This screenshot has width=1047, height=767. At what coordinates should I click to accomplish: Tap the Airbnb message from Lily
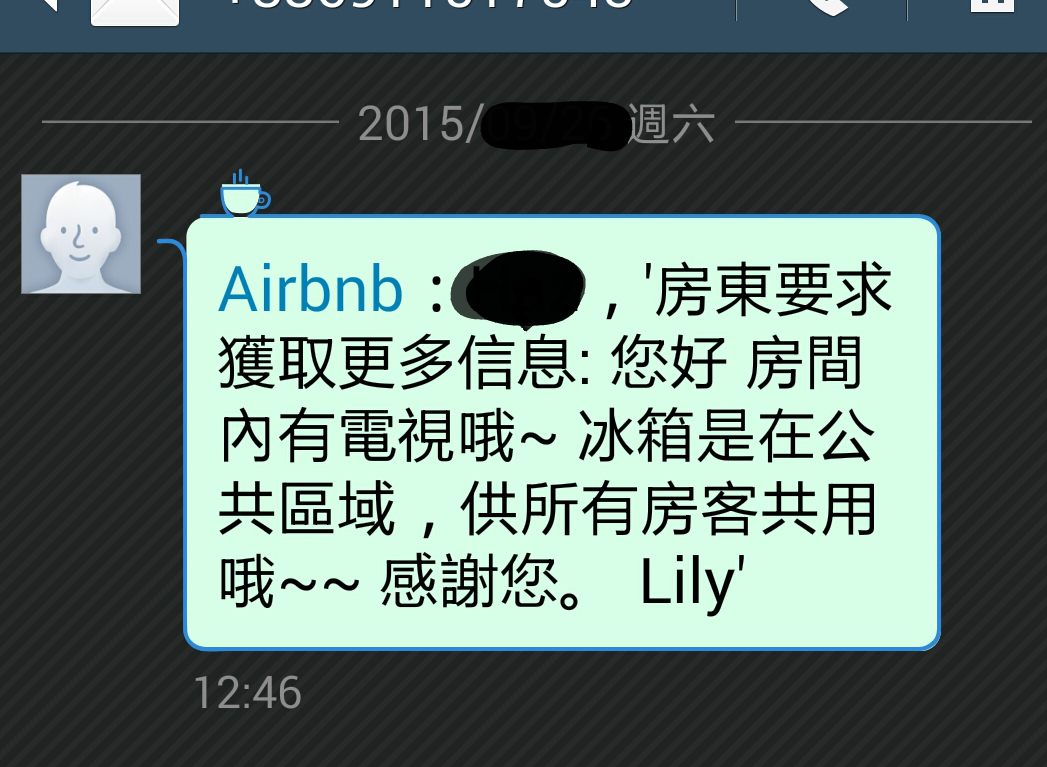561,433
